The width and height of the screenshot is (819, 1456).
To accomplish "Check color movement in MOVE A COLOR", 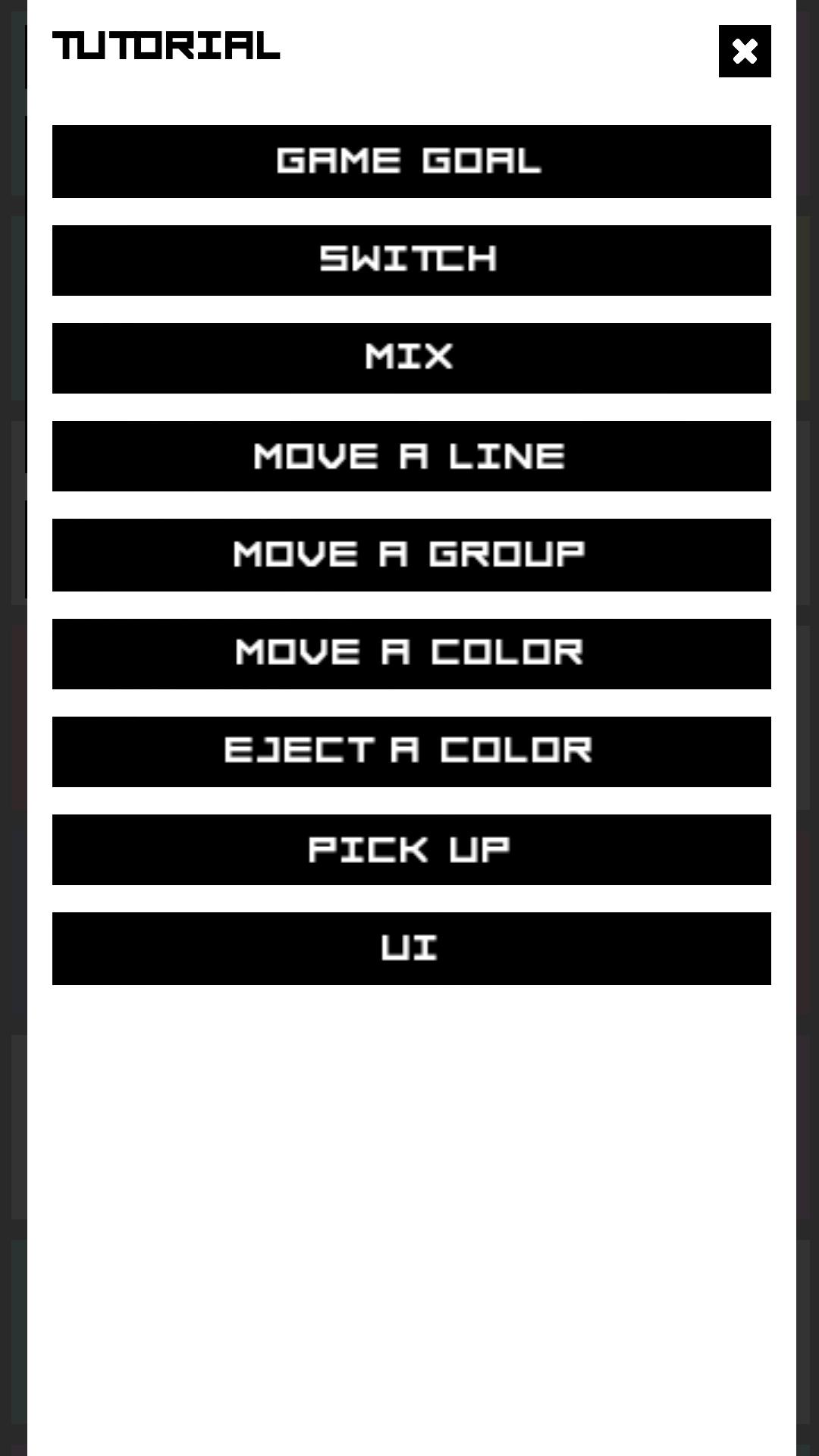I will [x=409, y=653].
